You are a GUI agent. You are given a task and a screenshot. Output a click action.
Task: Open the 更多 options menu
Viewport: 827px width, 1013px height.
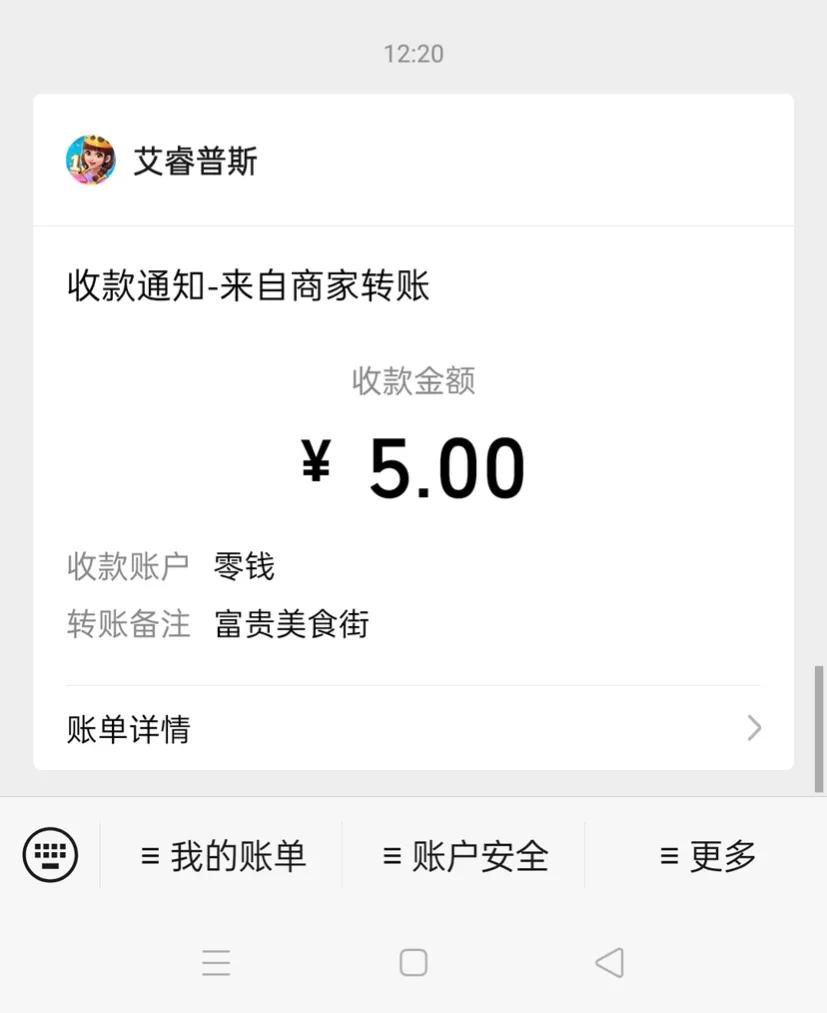tap(721, 855)
